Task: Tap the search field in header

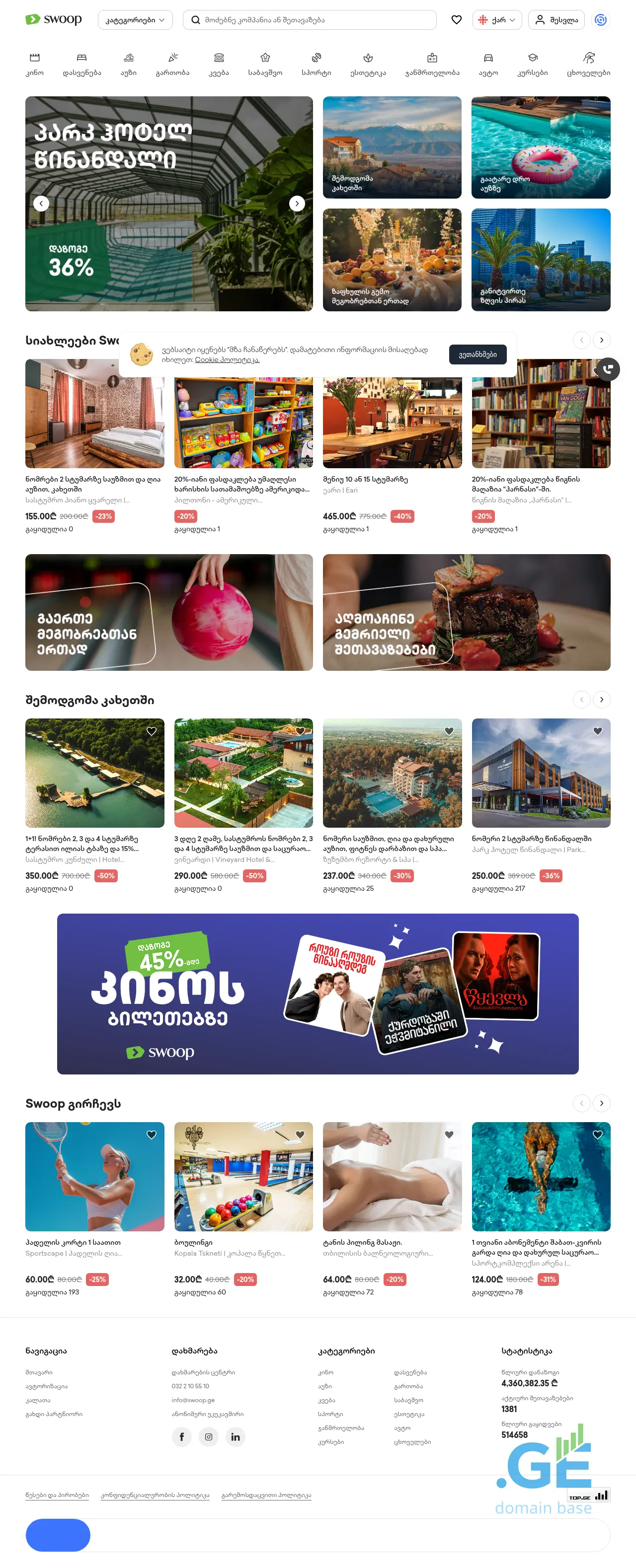Action: (311, 20)
